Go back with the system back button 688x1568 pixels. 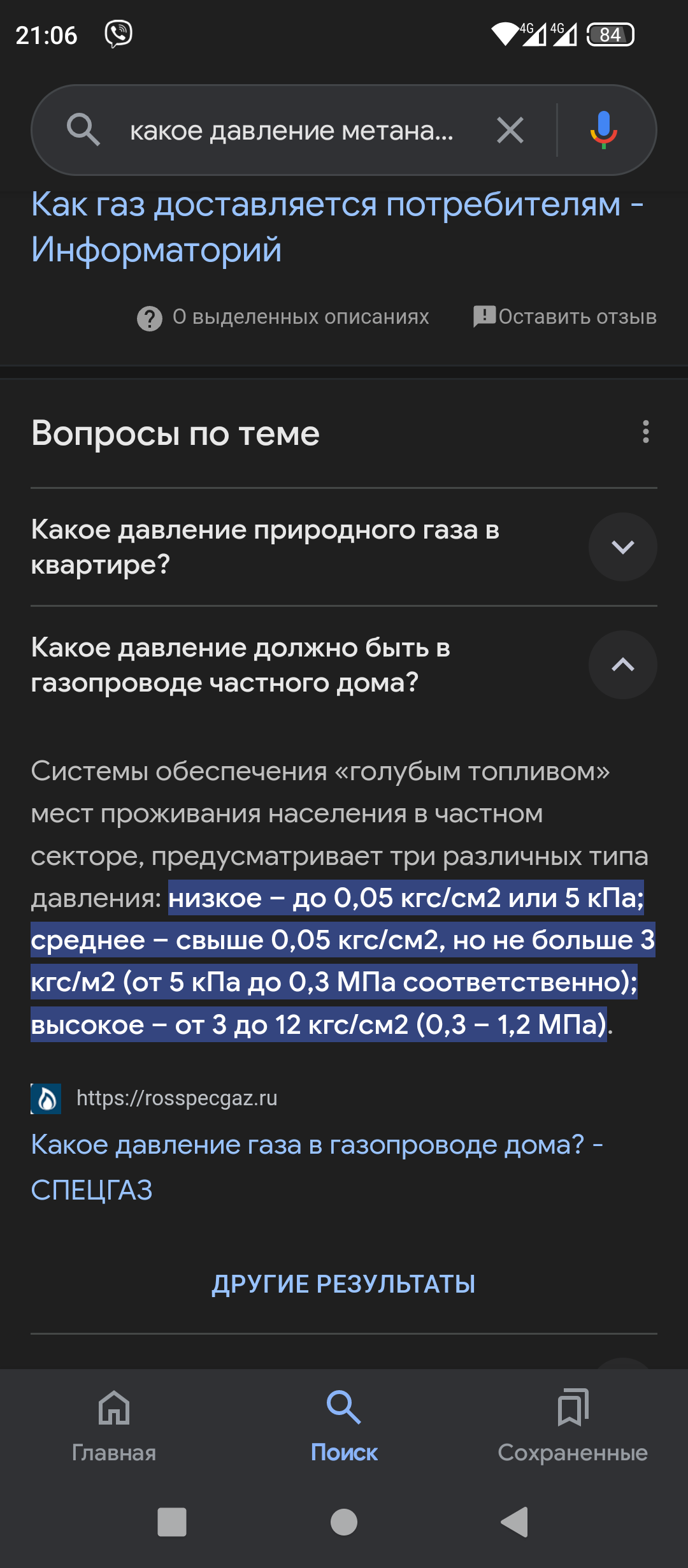click(x=515, y=1522)
